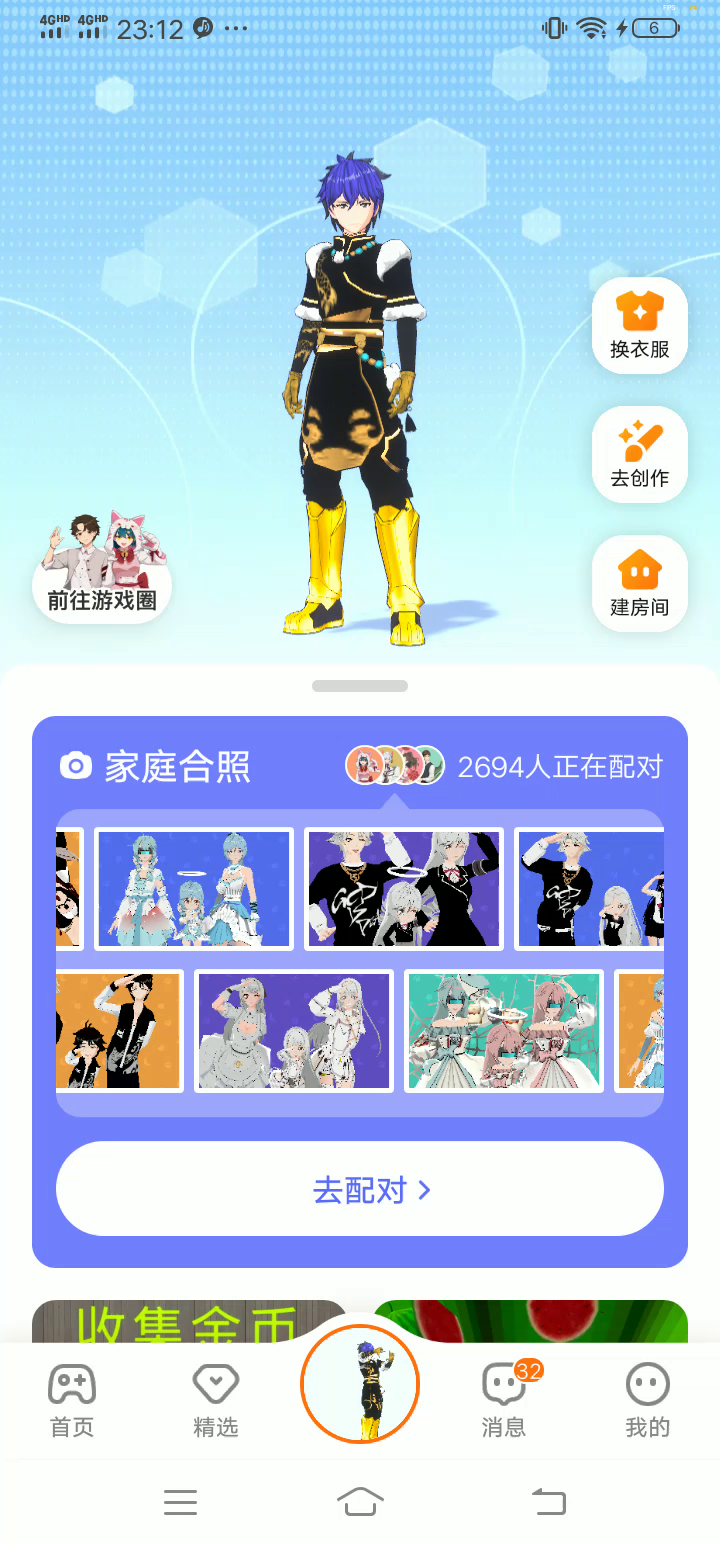
Task: Tap 去配对 to start matching
Action: [x=360, y=1189]
